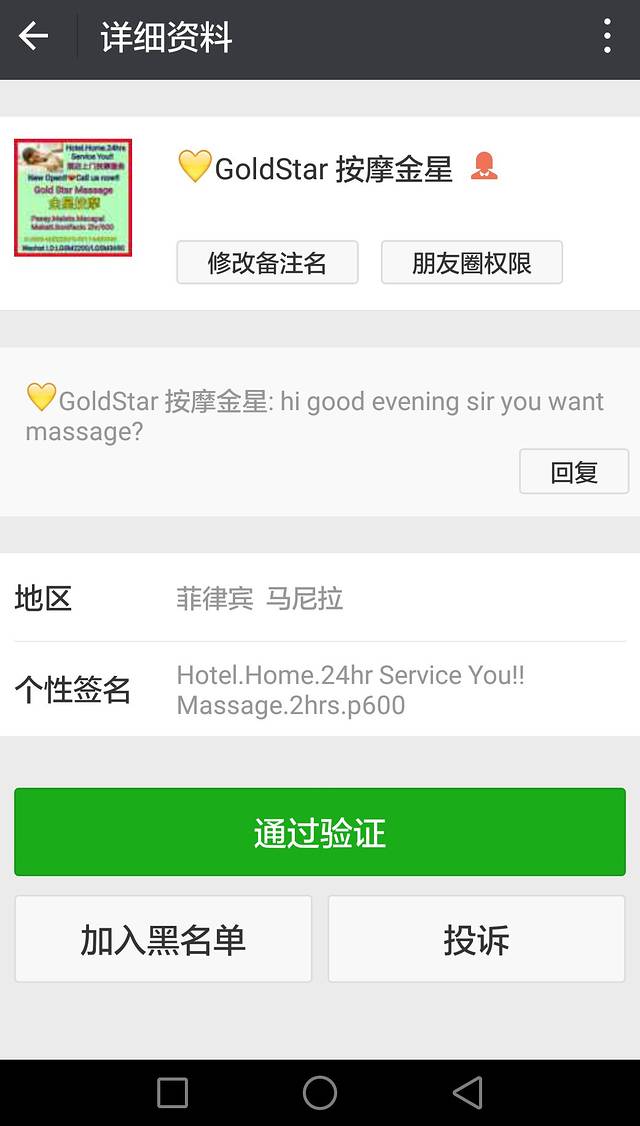Screen dimensions: 640x1126
Task: Accept the request with 通过验证
Action: [320, 832]
